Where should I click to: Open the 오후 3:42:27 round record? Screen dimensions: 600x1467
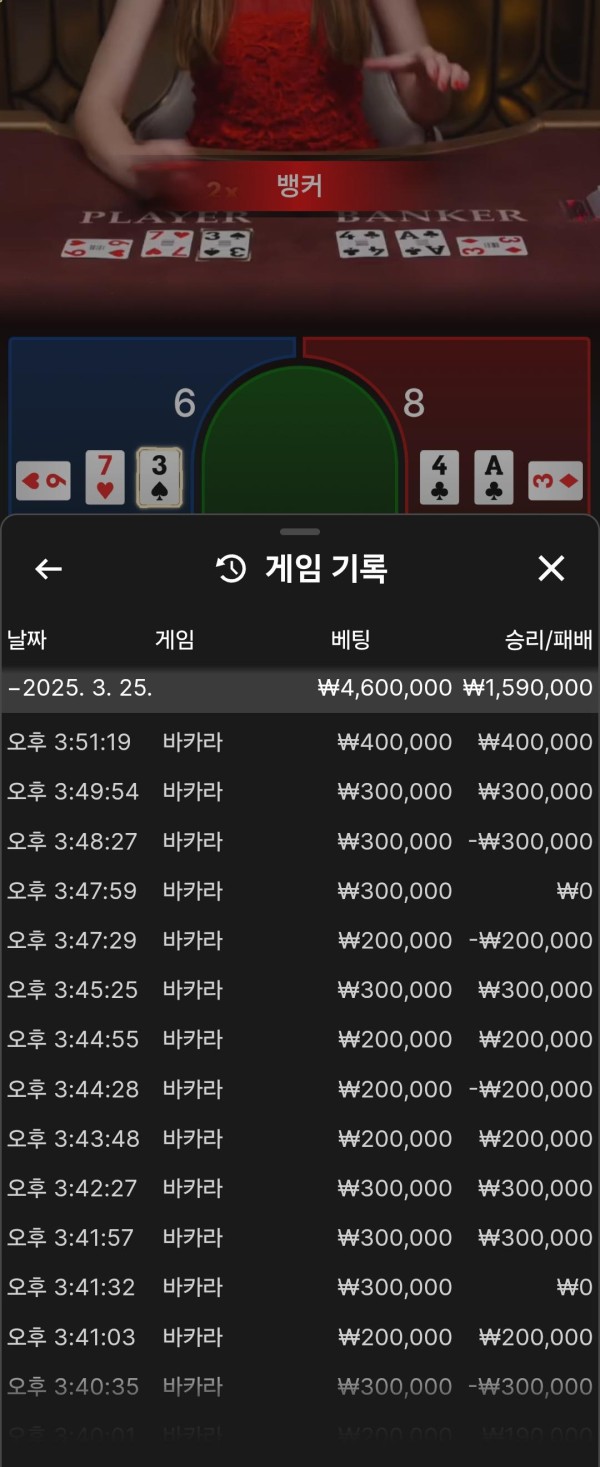(x=300, y=1188)
